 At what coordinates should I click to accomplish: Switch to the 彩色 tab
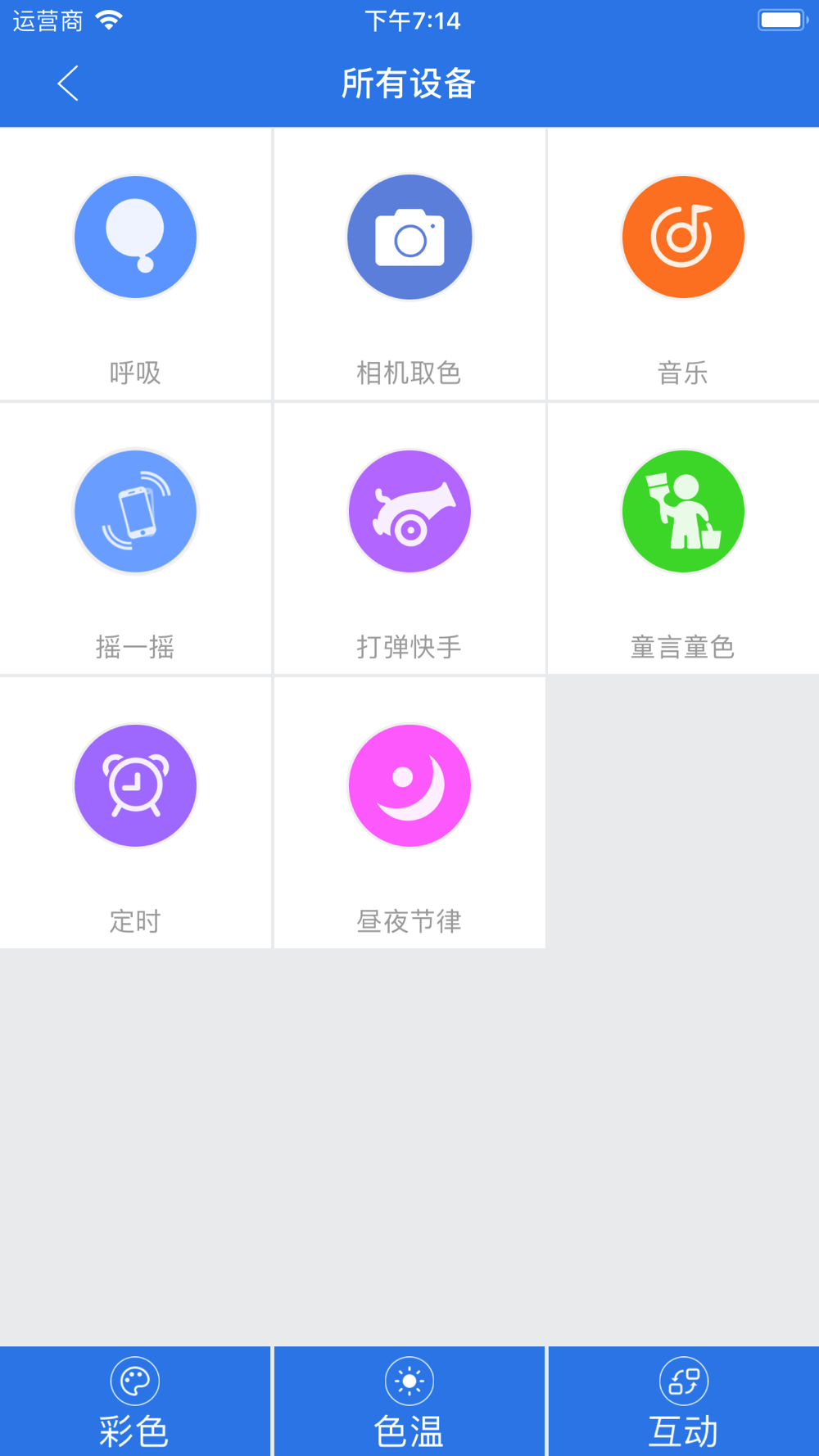pyautogui.click(x=134, y=1401)
